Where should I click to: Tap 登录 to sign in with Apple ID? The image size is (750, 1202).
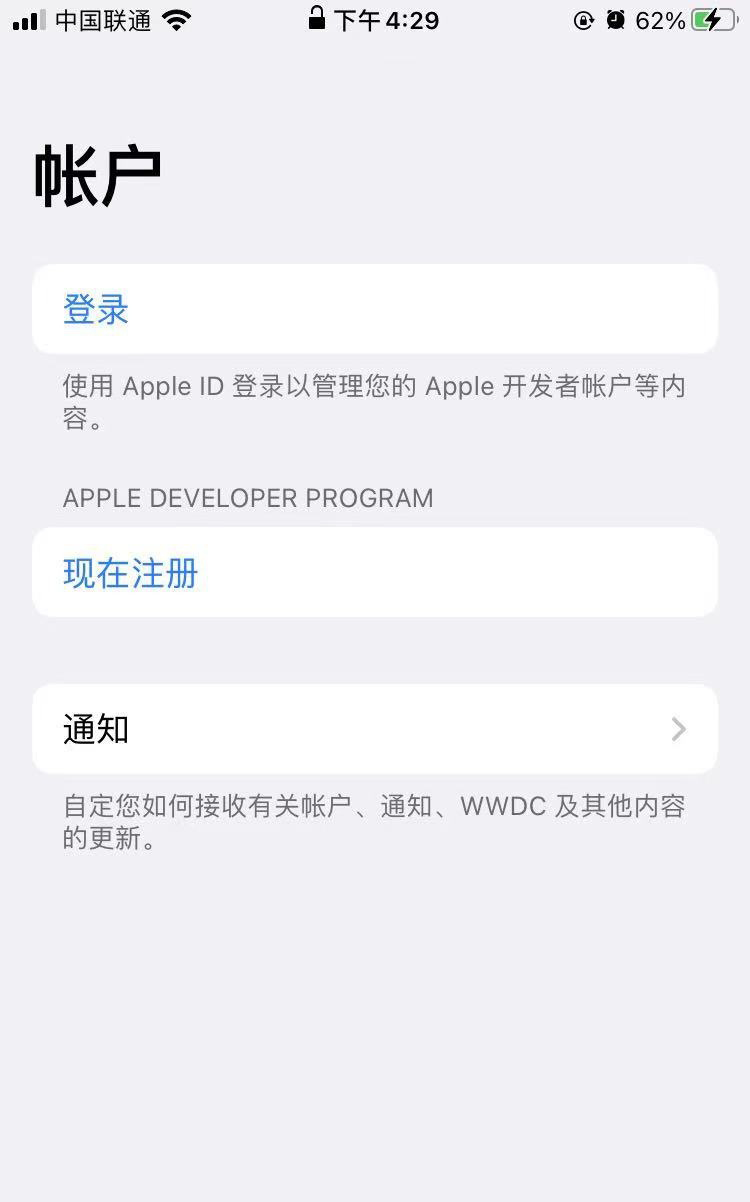(96, 310)
